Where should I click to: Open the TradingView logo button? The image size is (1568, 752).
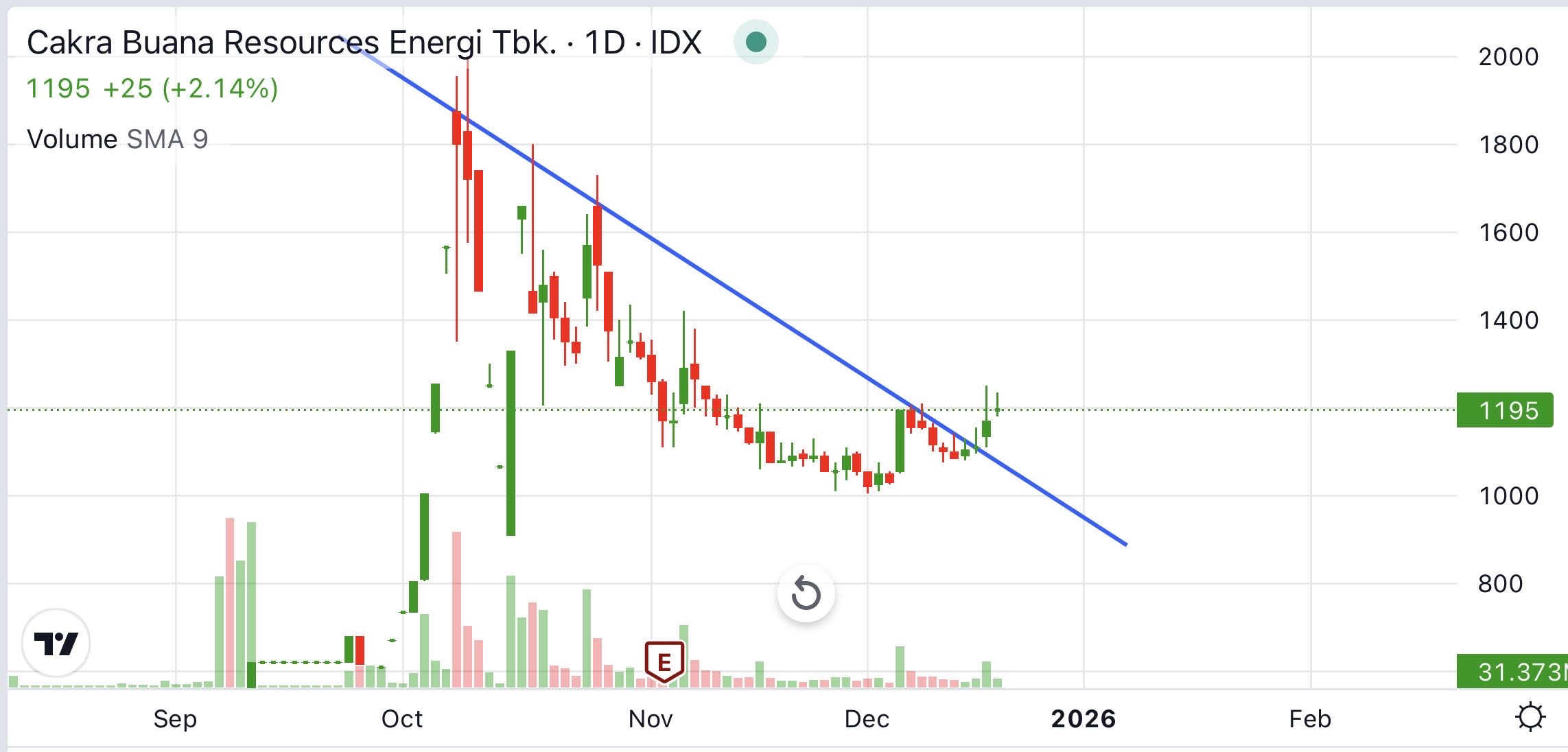[56, 644]
